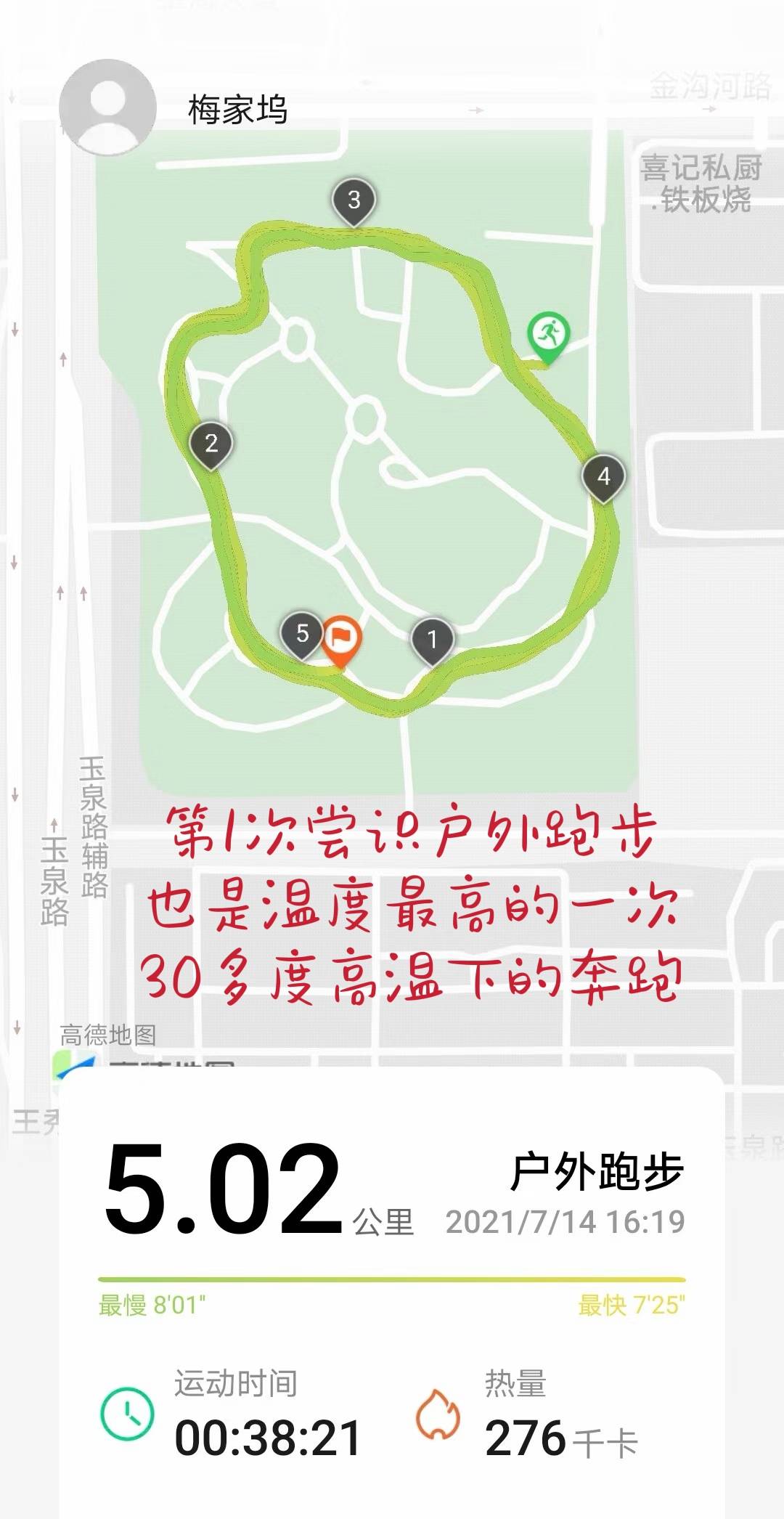The height and width of the screenshot is (1519, 784).
Task: Select kilometer marker 5 on the route
Action: [x=303, y=632]
